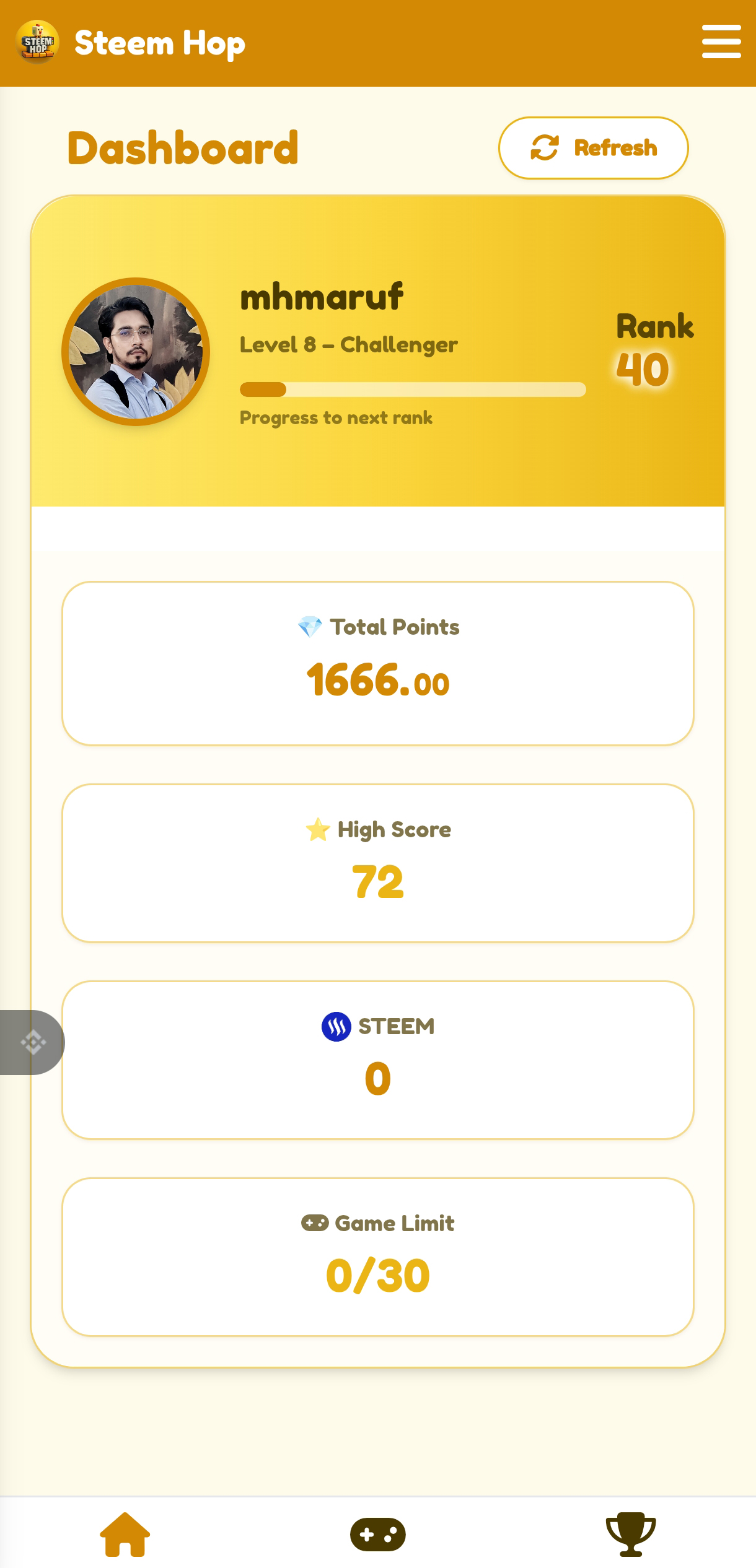Open the game controller tab
Image resolution: width=756 pixels, height=1568 pixels.
378,1535
